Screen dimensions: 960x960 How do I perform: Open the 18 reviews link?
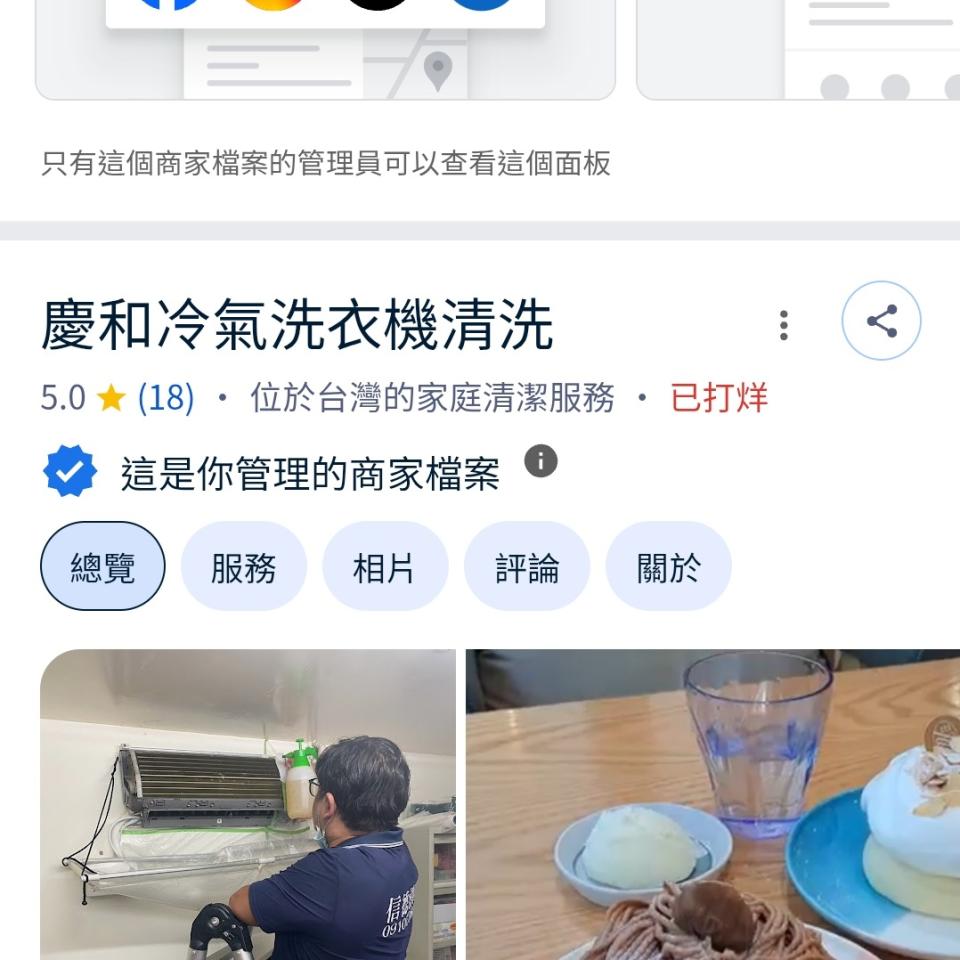click(x=166, y=398)
